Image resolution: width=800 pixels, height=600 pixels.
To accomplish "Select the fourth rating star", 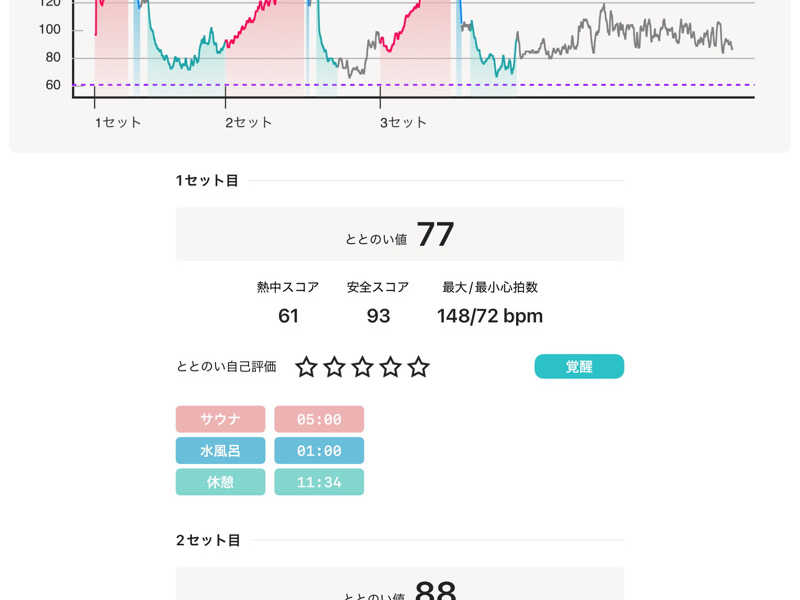I will point(390,367).
